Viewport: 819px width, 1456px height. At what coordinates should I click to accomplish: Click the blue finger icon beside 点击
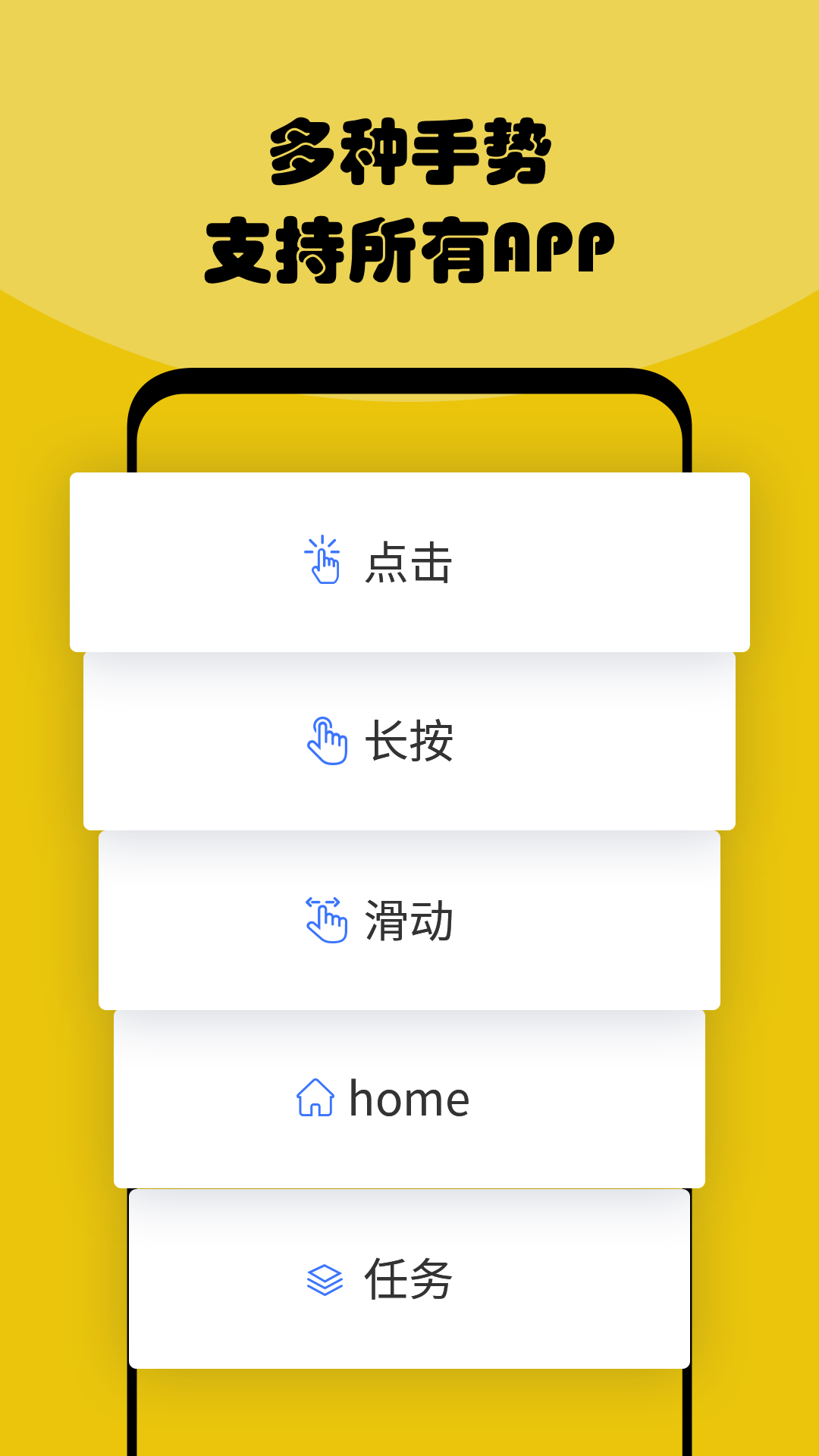click(325, 561)
